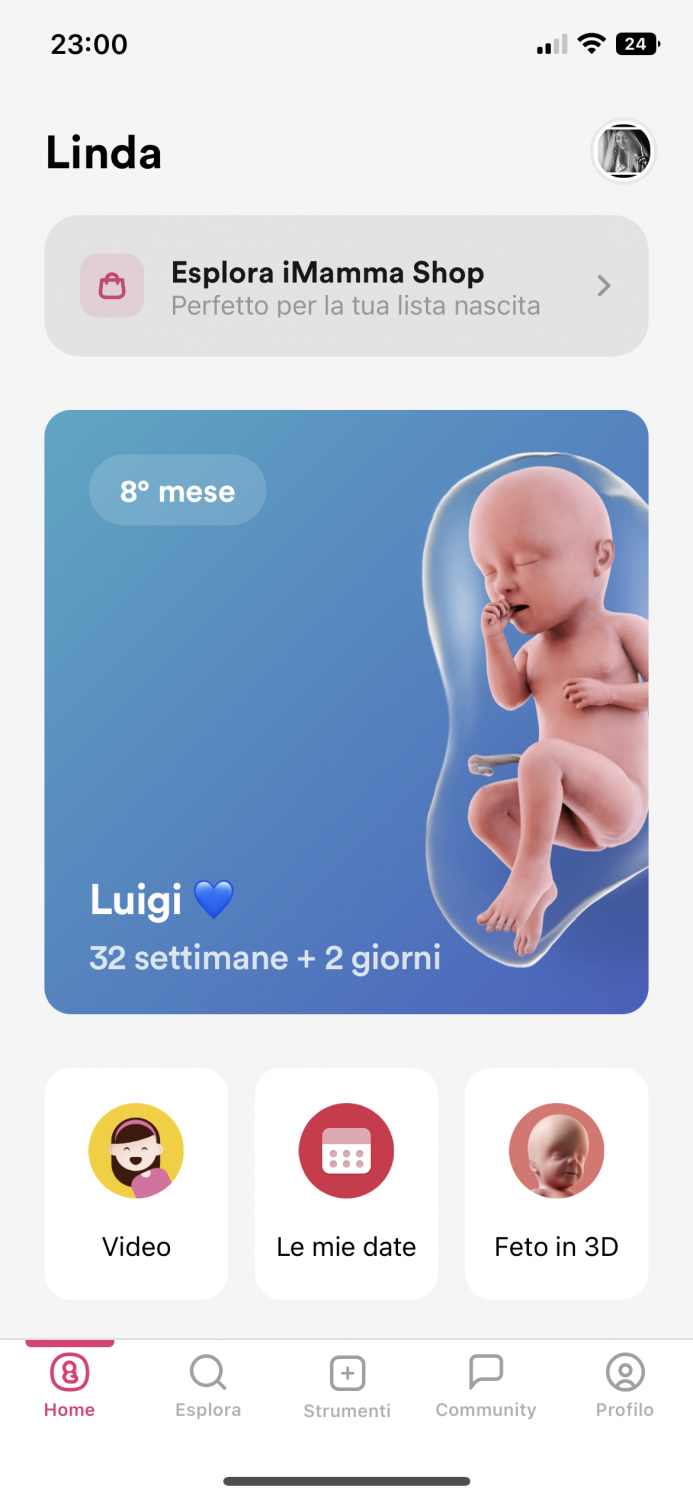This screenshot has height=1500, width=693.
Task: Open Le mie date calendar
Action: click(x=346, y=1183)
